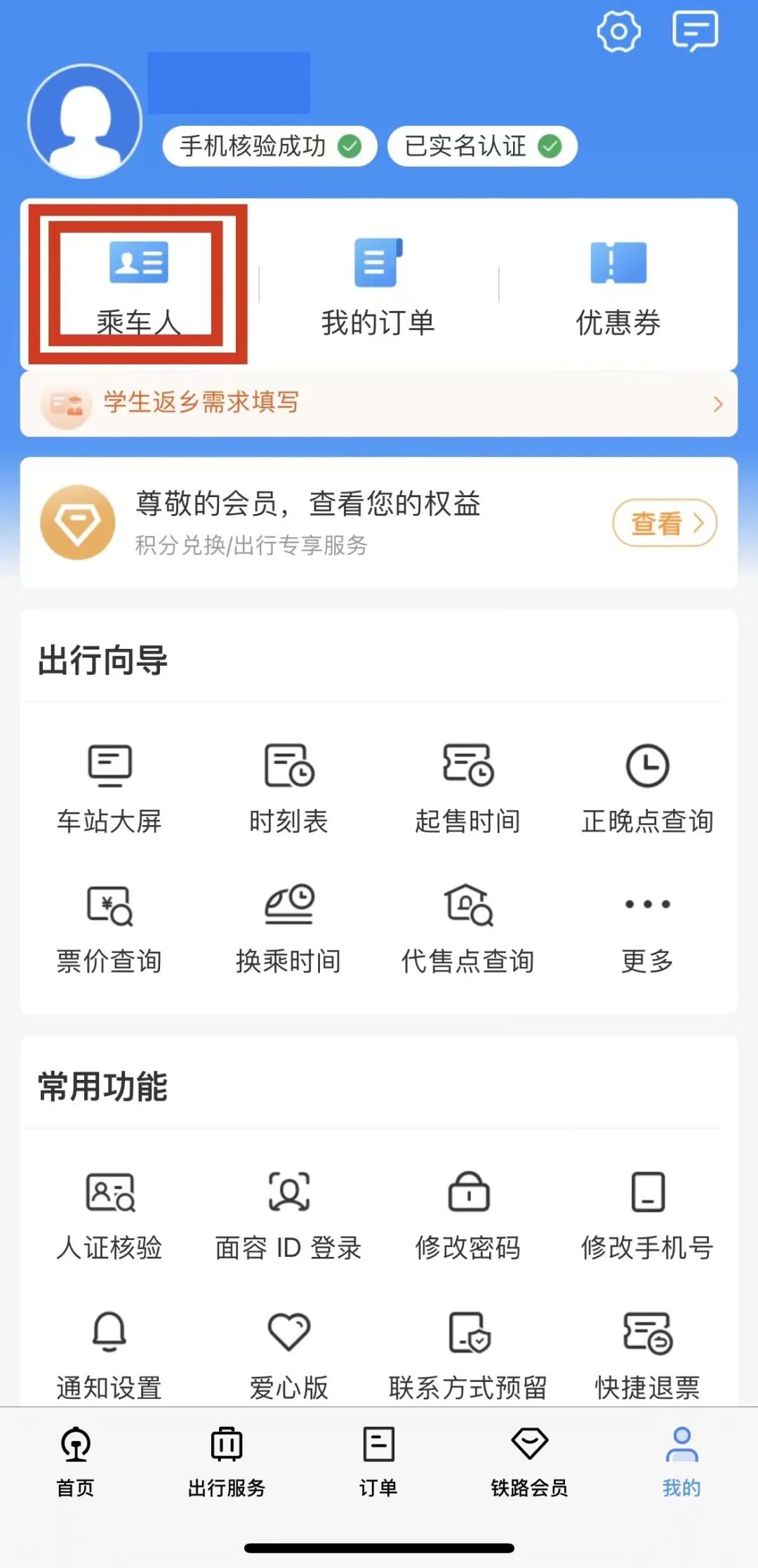
Task: Open the messages chat icon
Action: 694,31
